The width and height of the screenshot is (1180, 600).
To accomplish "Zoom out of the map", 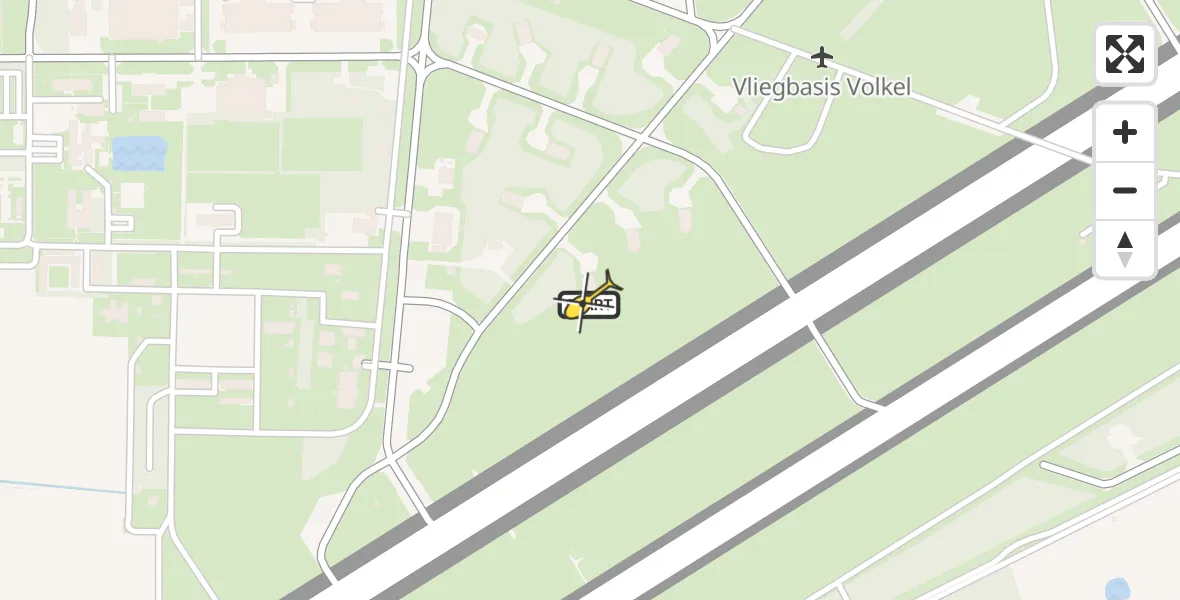I will point(1125,190).
